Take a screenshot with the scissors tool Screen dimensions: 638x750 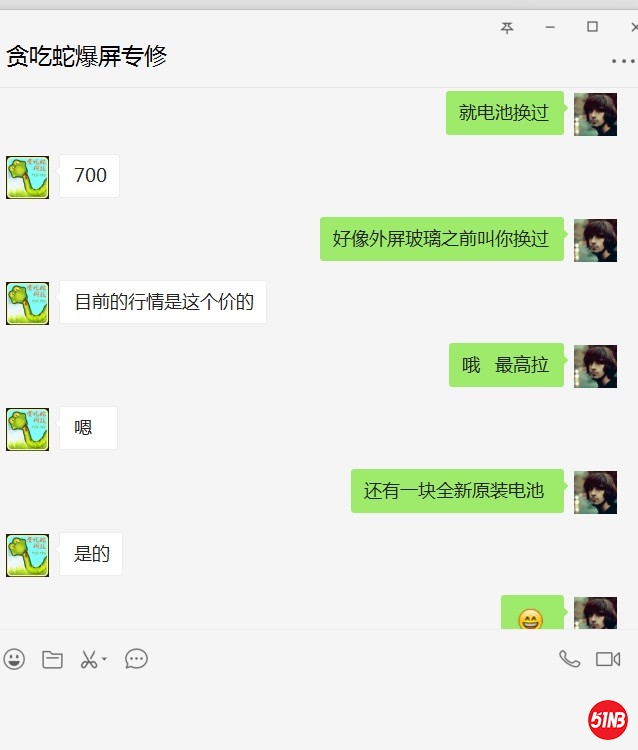coord(89,659)
